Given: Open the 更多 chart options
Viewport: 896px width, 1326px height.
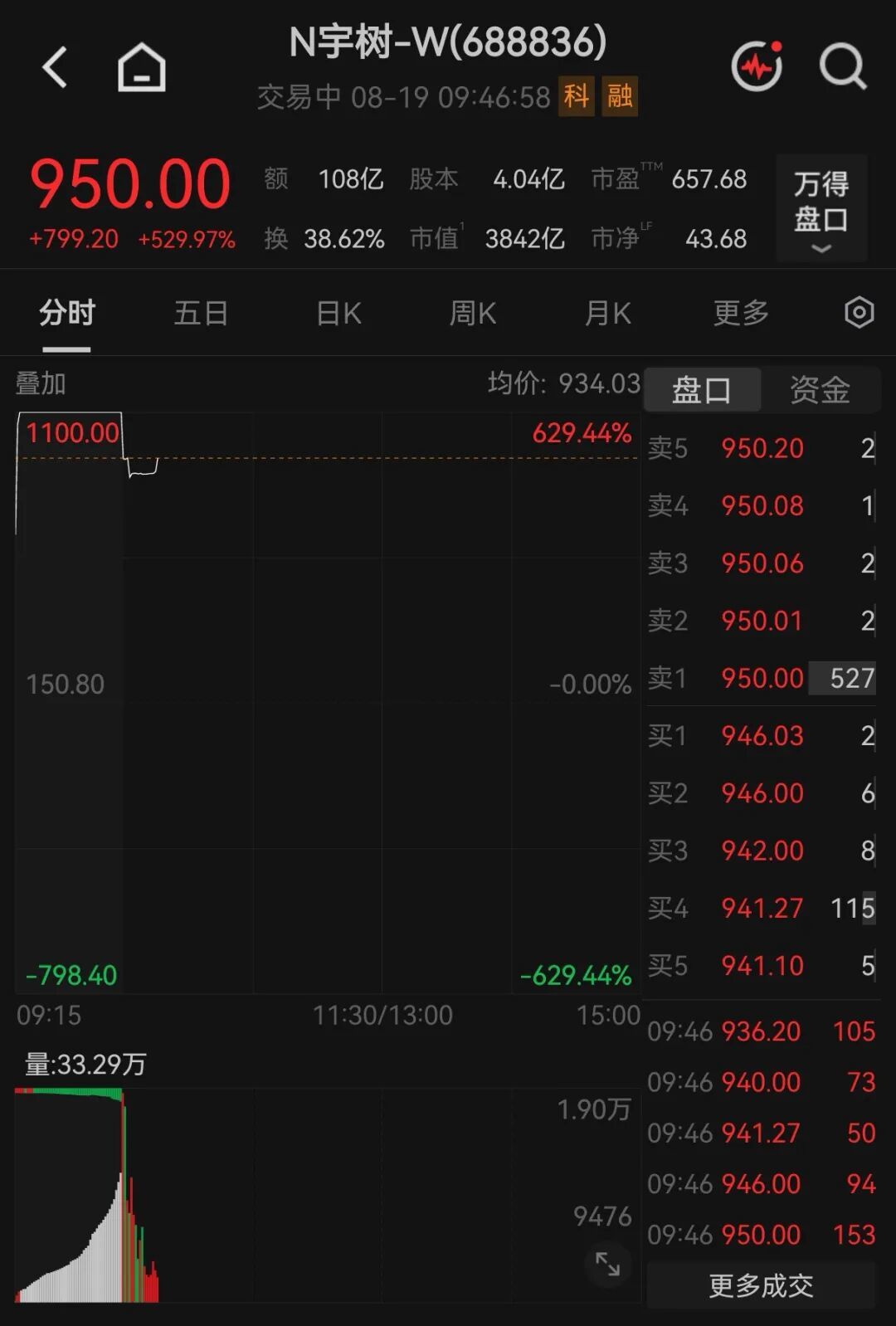Looking at the screenshot, I should coord(741,314).
